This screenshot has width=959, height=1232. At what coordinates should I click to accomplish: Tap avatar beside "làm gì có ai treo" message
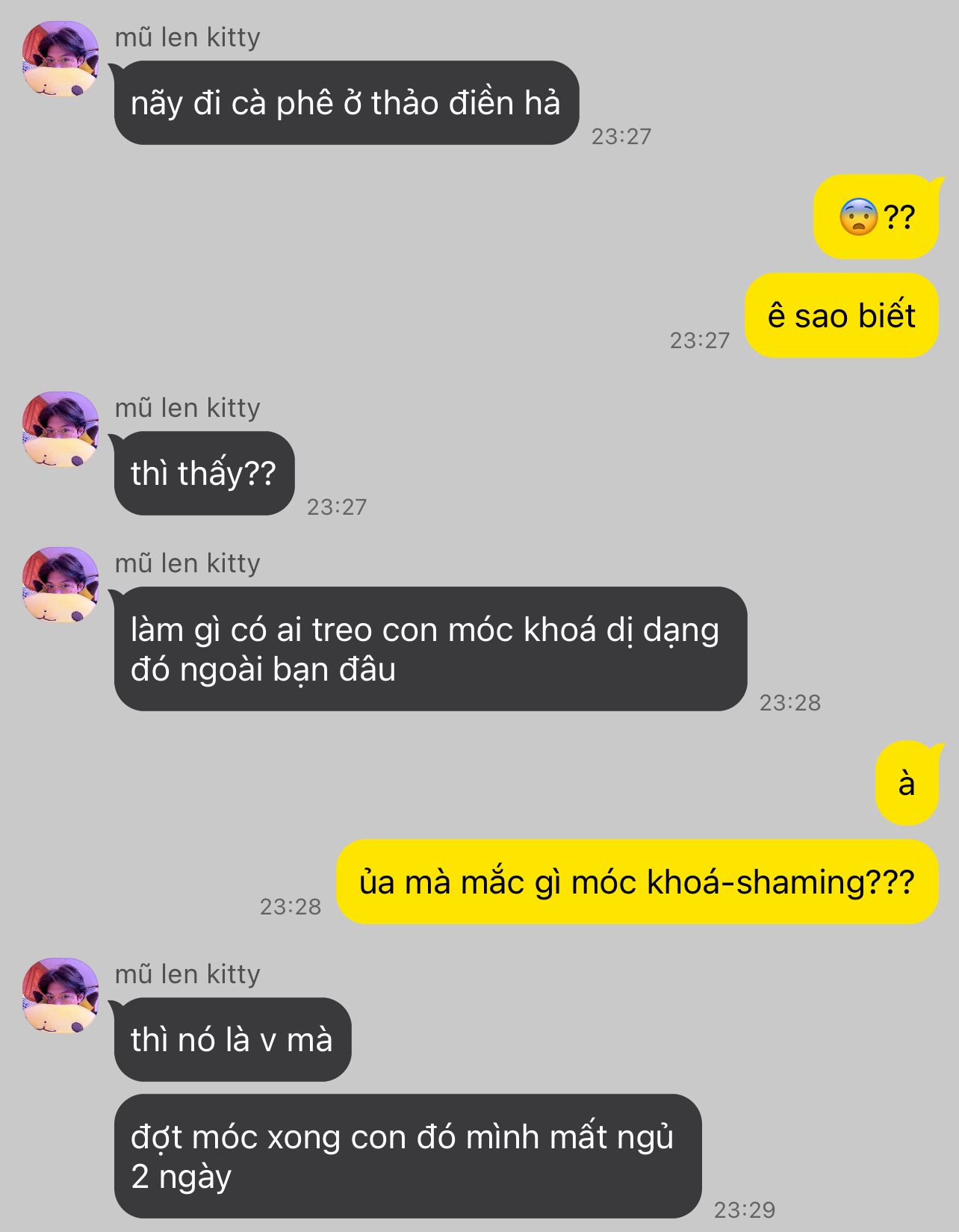click(60, 585)
